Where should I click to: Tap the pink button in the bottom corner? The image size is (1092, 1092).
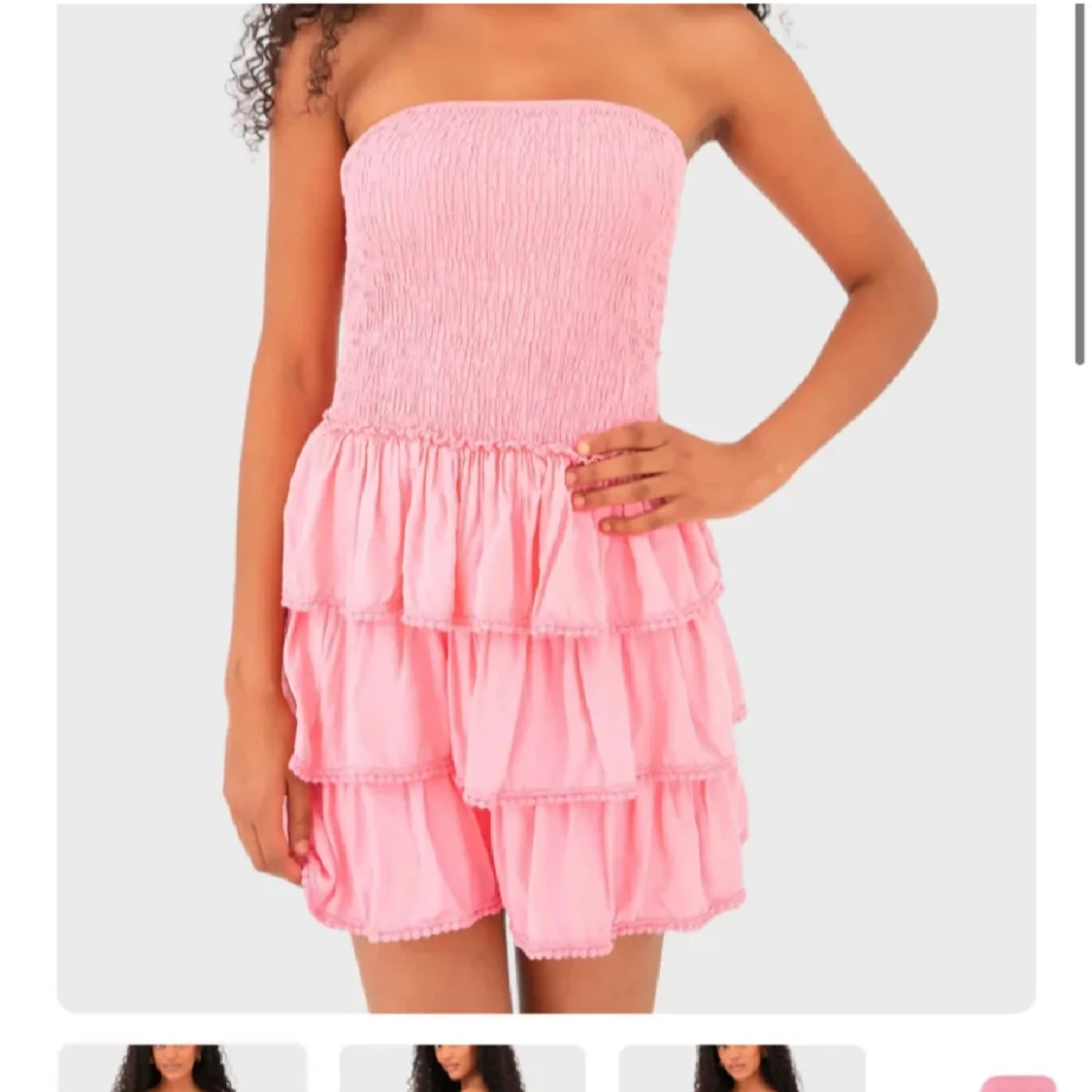point(1017,1083)
